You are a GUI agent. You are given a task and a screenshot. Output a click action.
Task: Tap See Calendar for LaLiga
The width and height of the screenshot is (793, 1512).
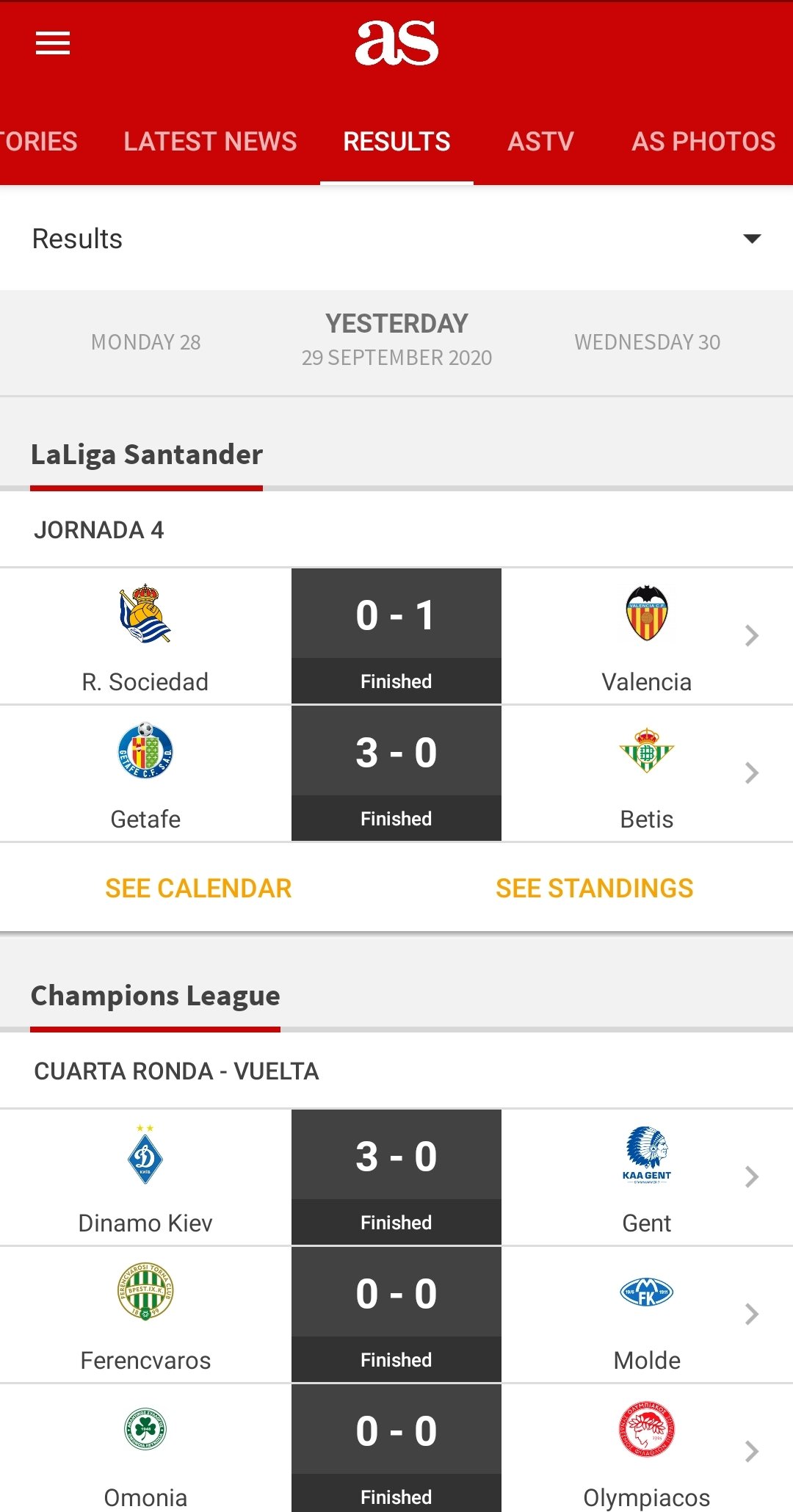198,889
